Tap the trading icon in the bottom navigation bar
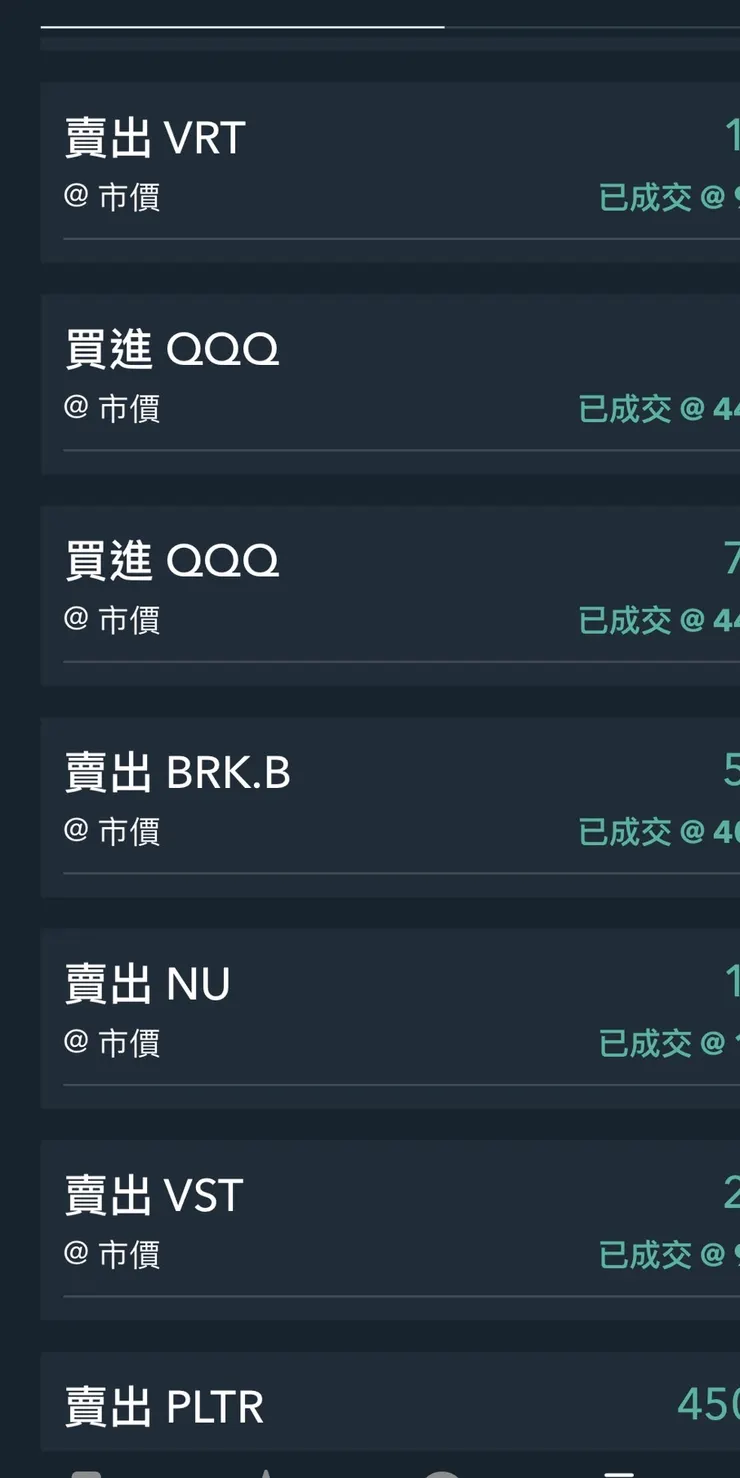The height and width of the screenshot is (1478, 740). pyautogui.click(x=265, y=1472)
